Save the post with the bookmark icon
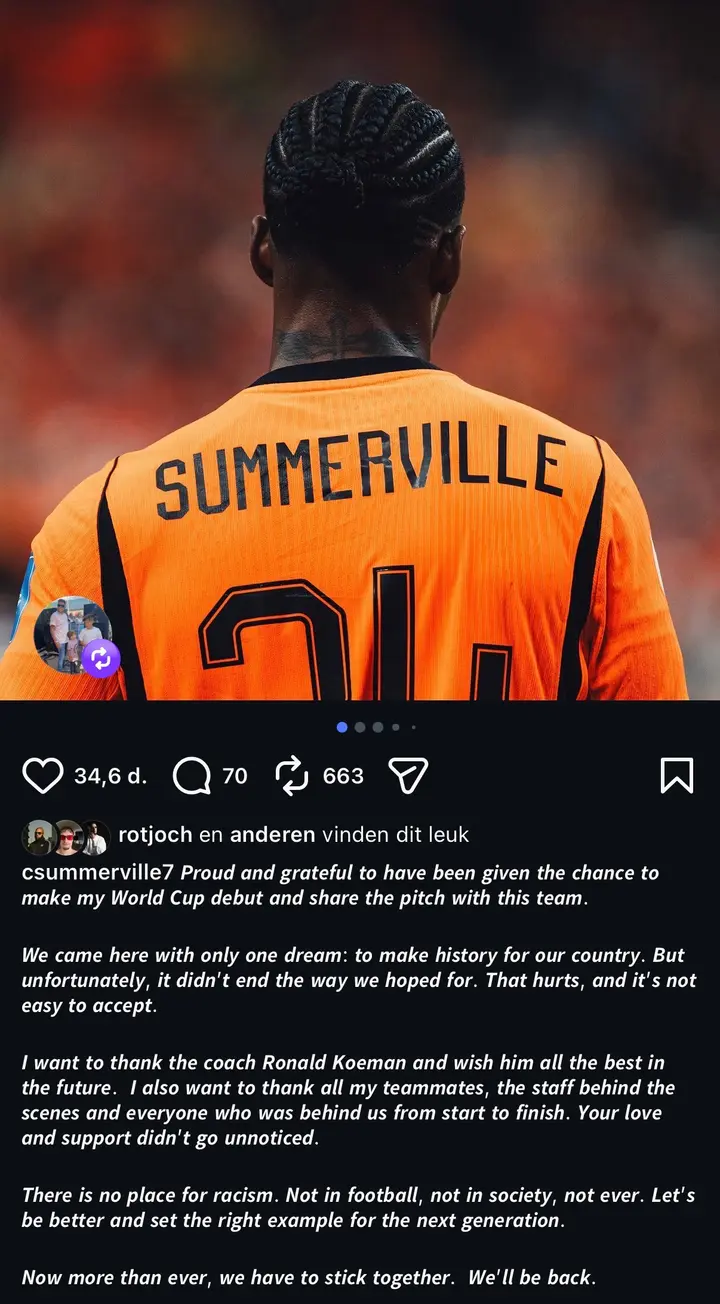 [x=677, y=776]
